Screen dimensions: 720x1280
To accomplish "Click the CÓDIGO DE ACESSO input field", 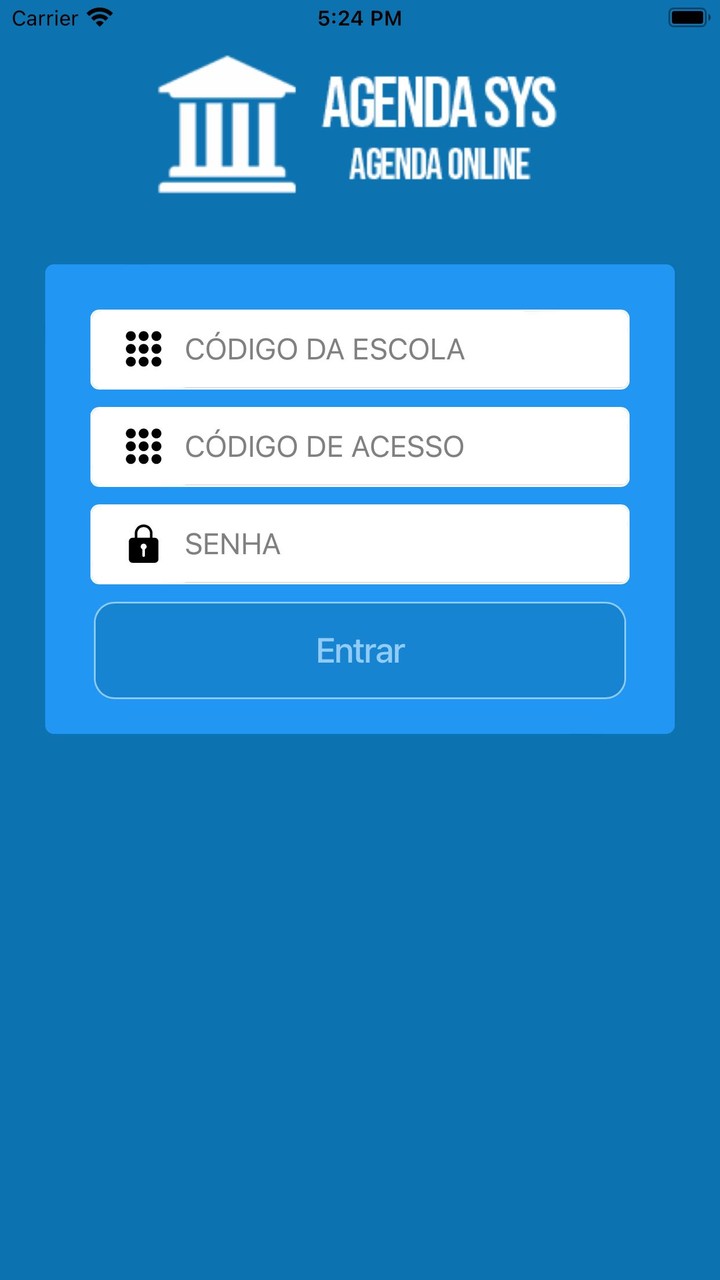I will click(400, 446).
